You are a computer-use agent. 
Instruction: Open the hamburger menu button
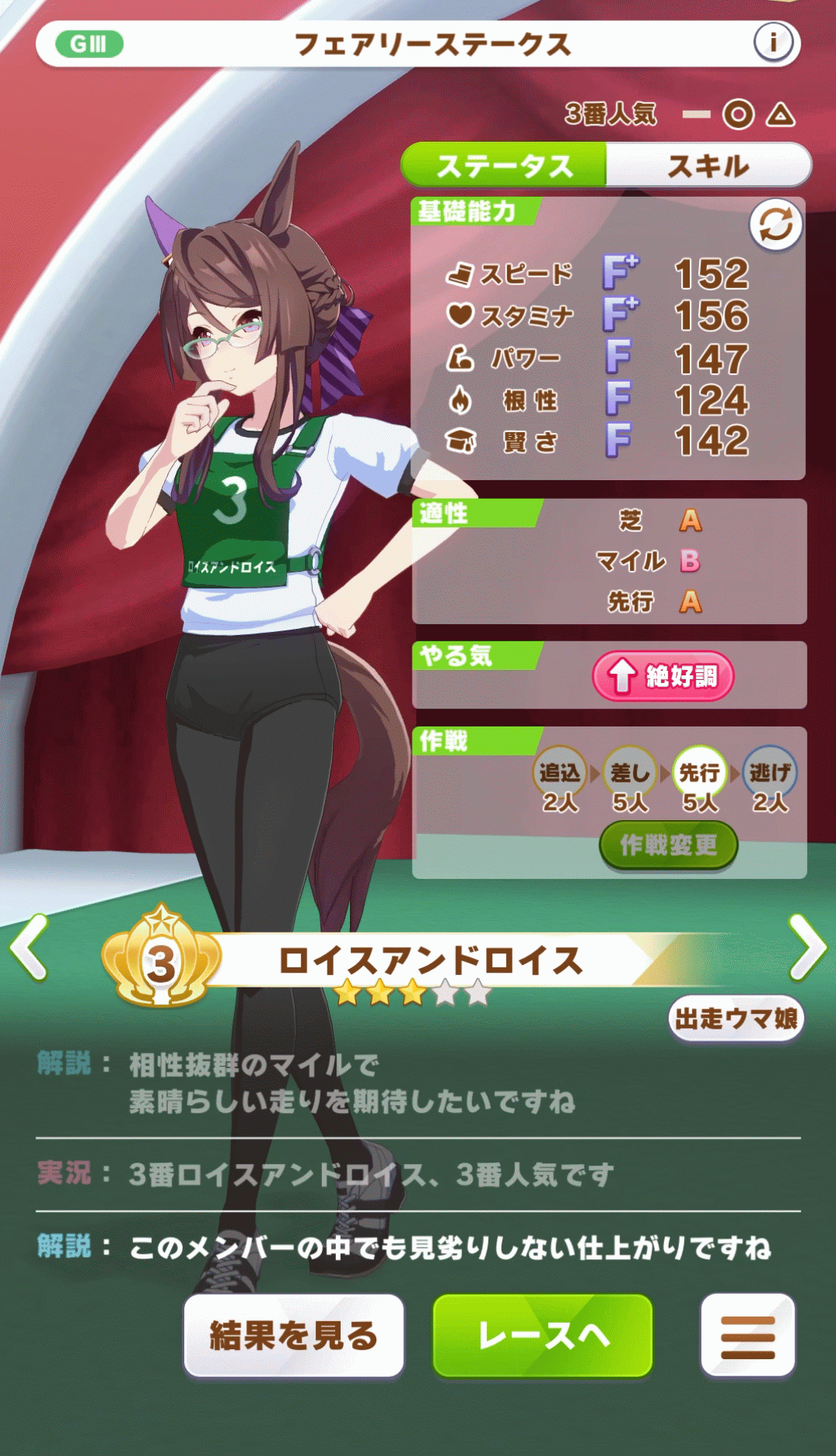[747, 1335]
